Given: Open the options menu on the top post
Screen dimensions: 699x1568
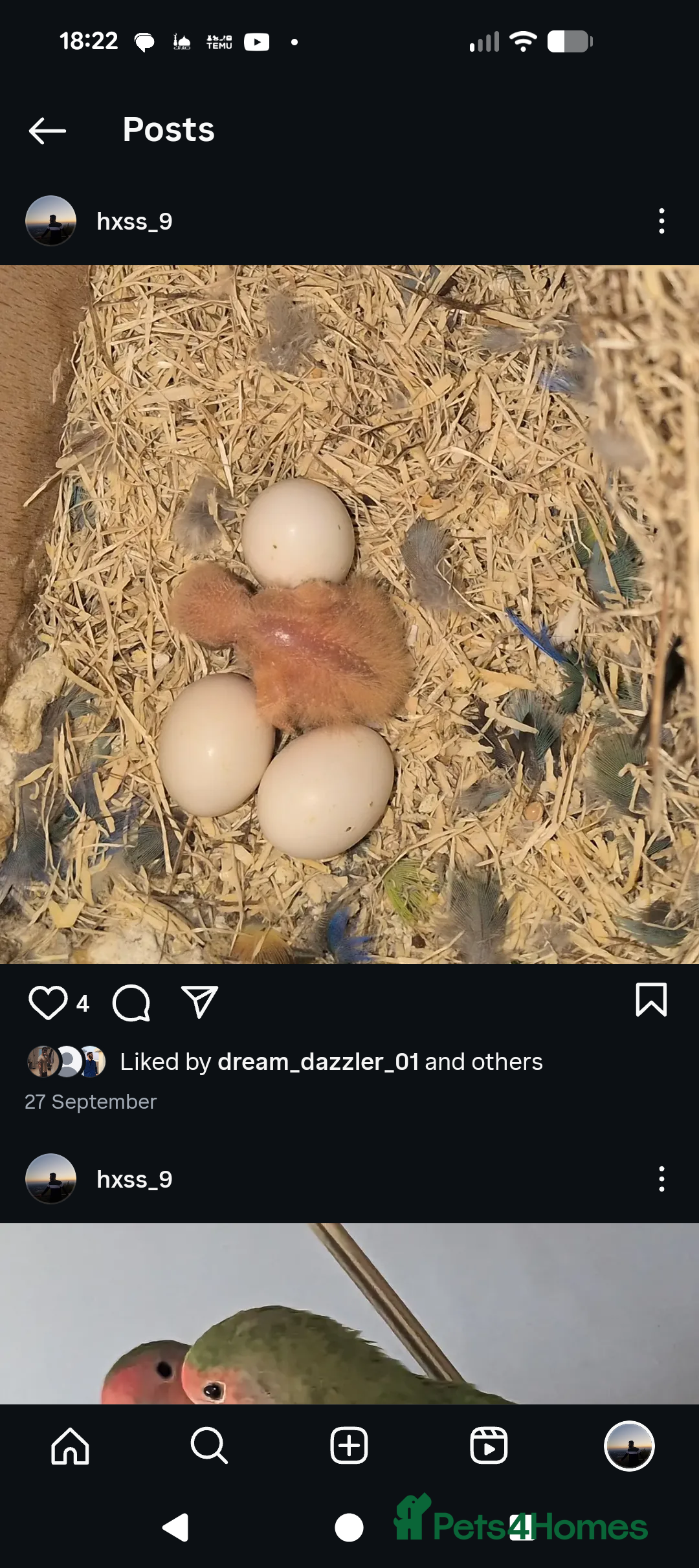Looking at the screenshot, I should coord(661,221).
